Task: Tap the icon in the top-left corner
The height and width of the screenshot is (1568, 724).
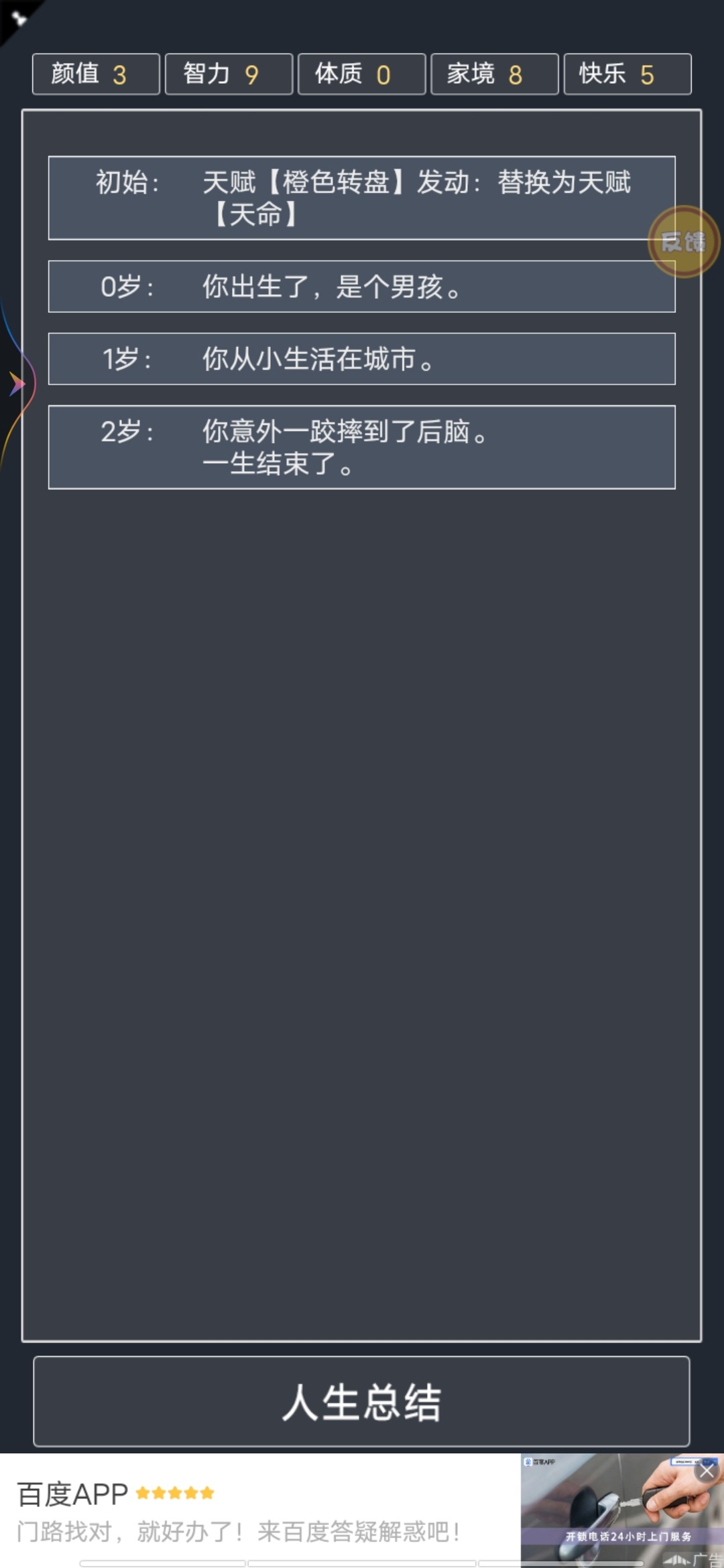Action: [18, 18]
